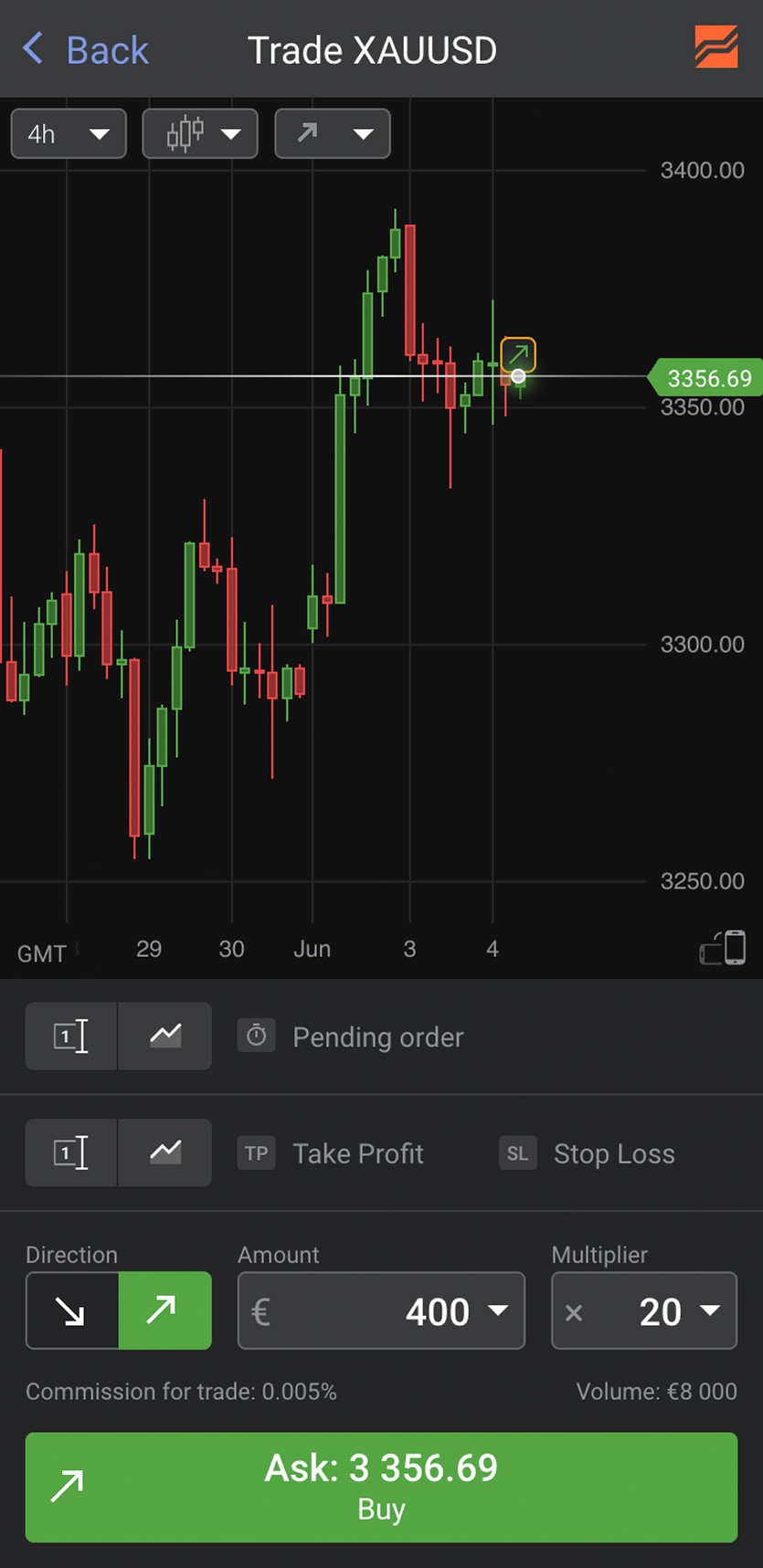Open the 4h timeframe dropdown

point(68,133)
